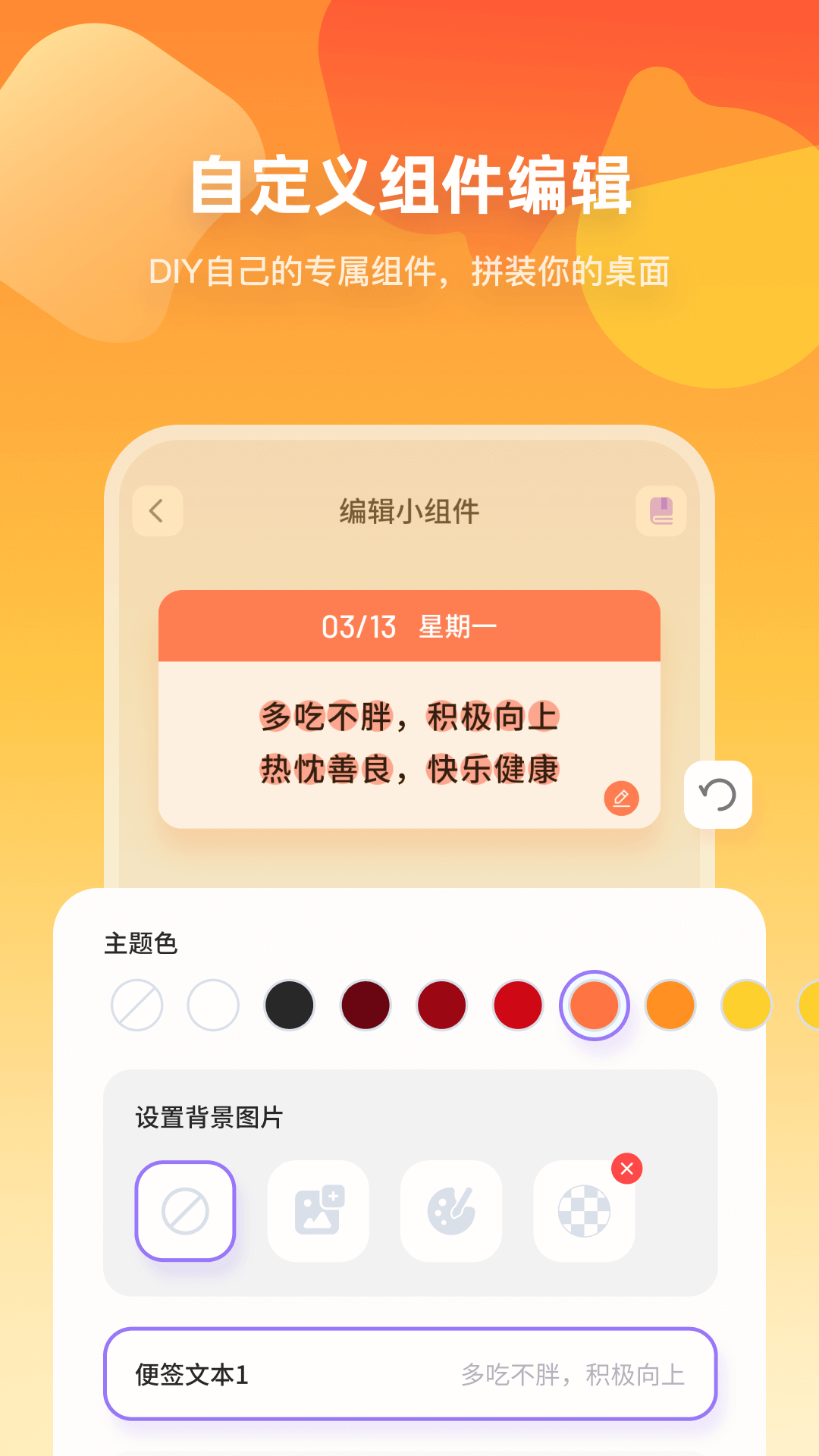Select the no-background crossed-circle option

pyautogui.click(x=185, y=1210)
